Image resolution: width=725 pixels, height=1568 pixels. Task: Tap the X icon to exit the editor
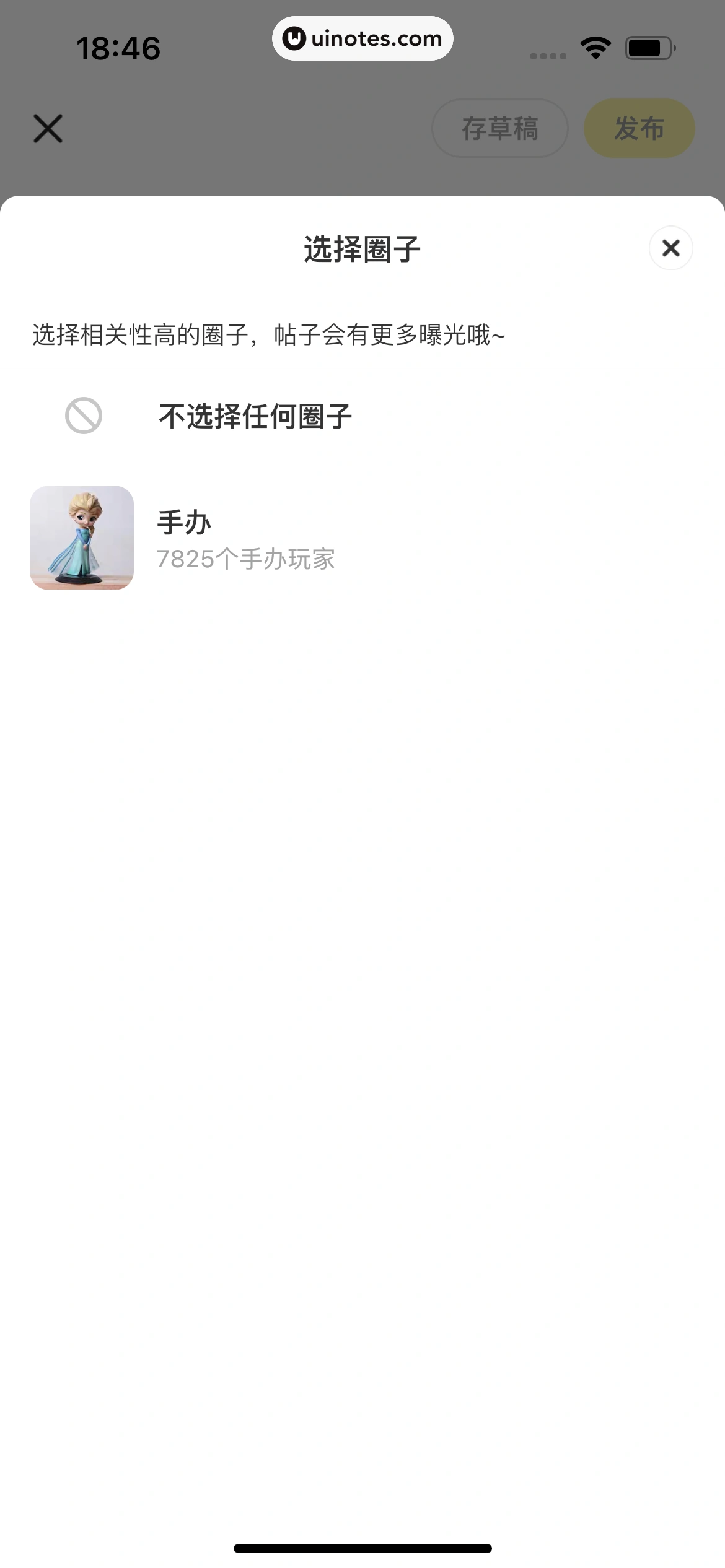[48, 128]
